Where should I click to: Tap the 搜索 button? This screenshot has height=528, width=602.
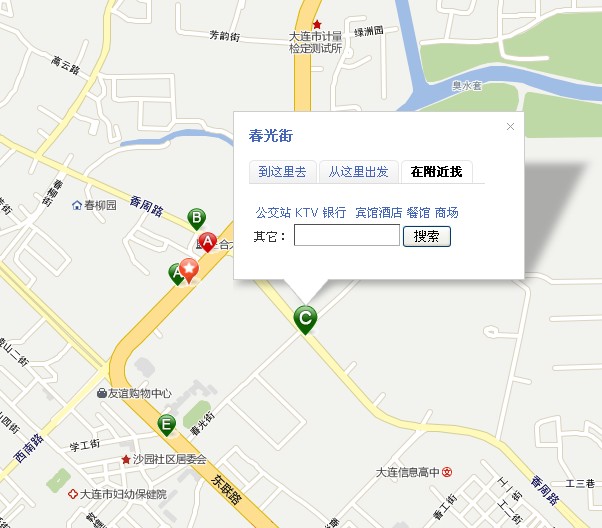tap(427, 237)
